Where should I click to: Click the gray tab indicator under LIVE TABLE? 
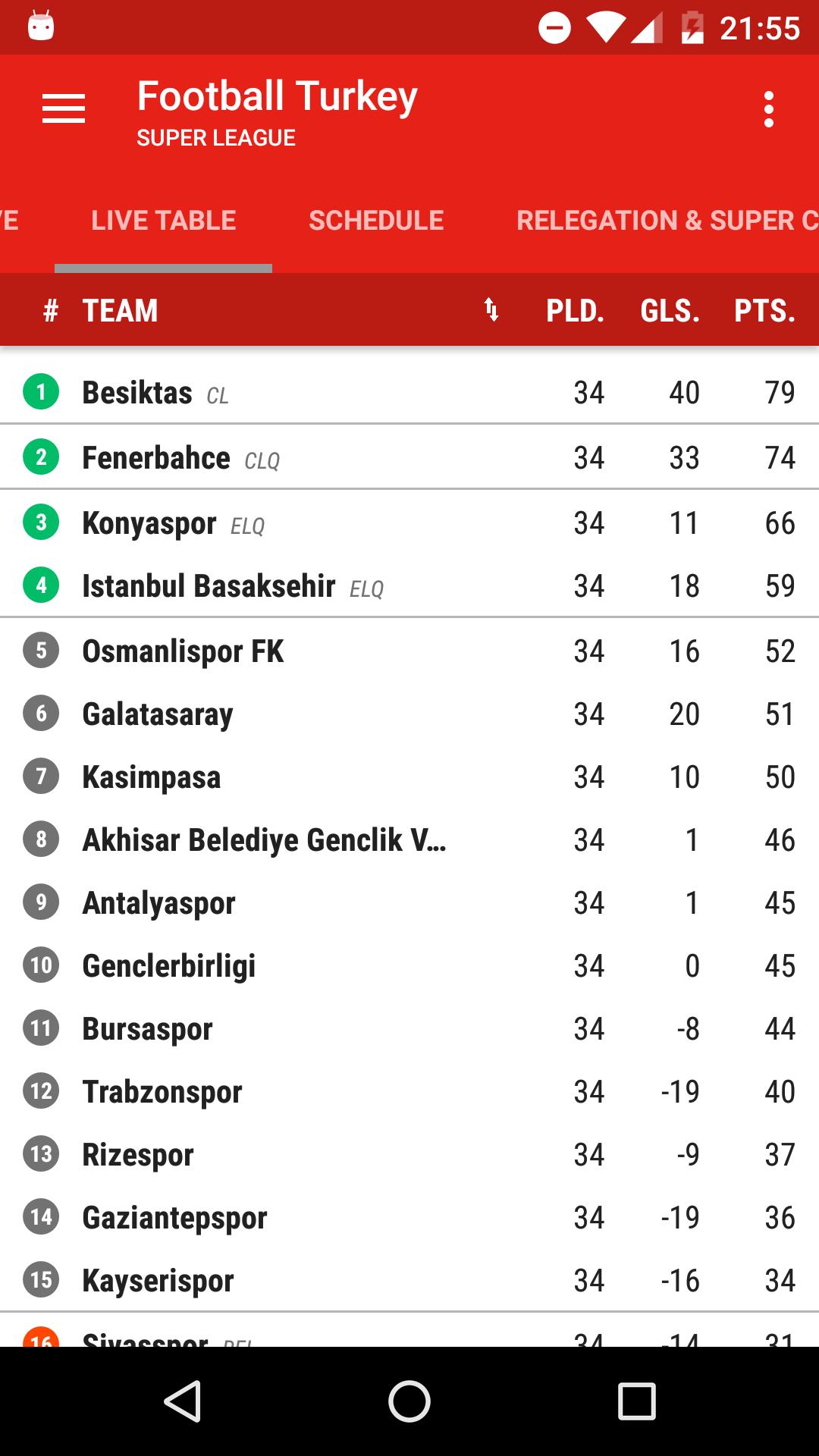(x=163, y=268)
